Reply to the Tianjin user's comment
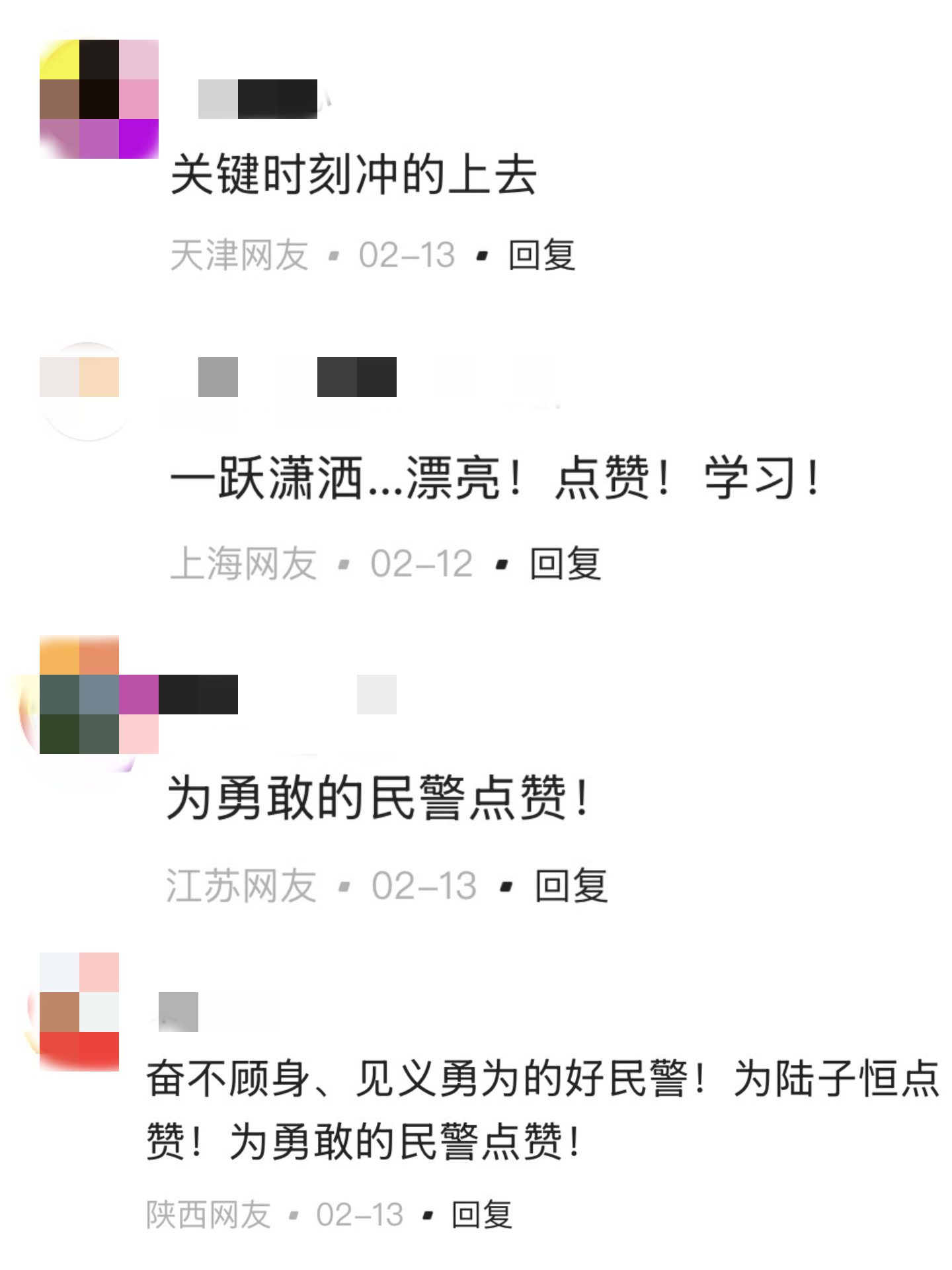The width and height of the screenshot is (952, 1270). 541,255
